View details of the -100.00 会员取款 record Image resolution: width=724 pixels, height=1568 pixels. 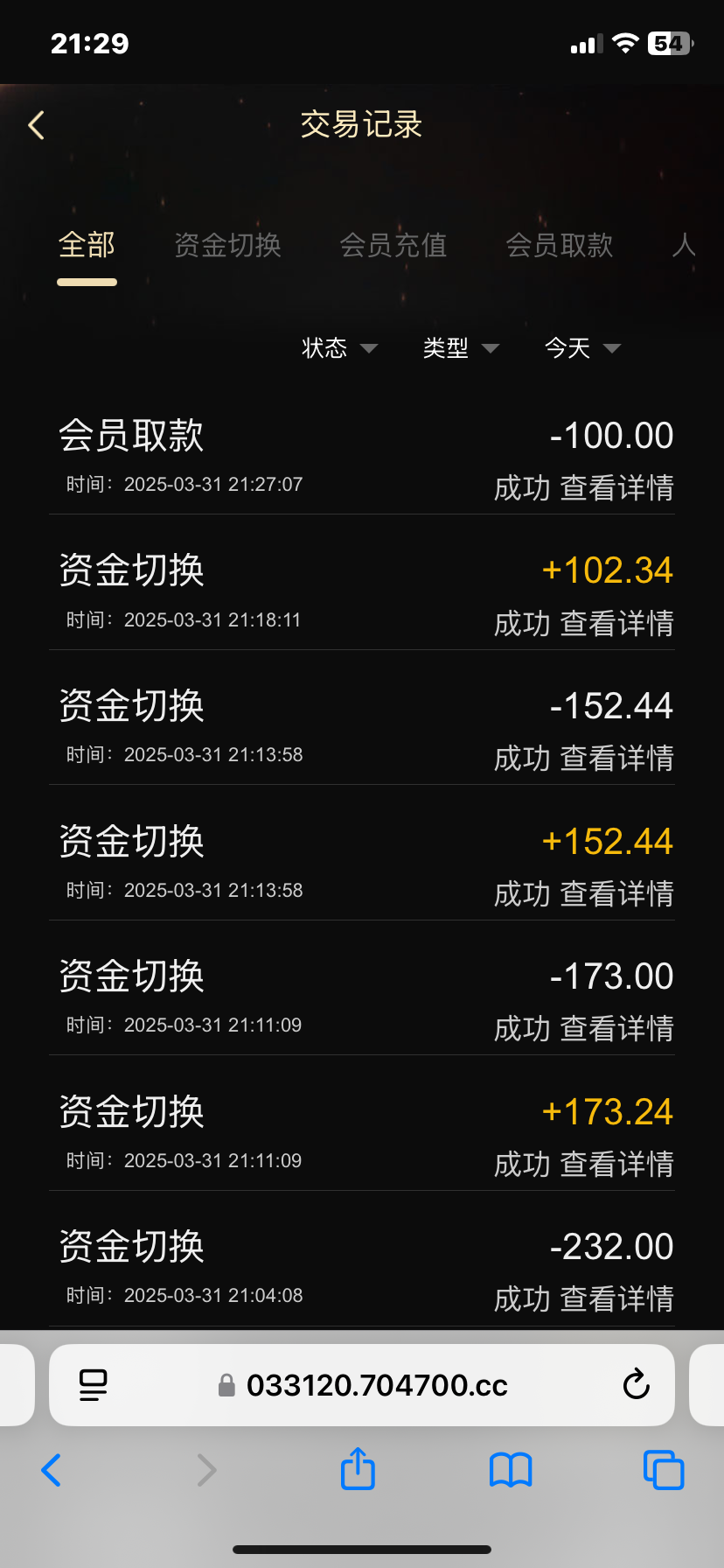[x=616, y=488]
